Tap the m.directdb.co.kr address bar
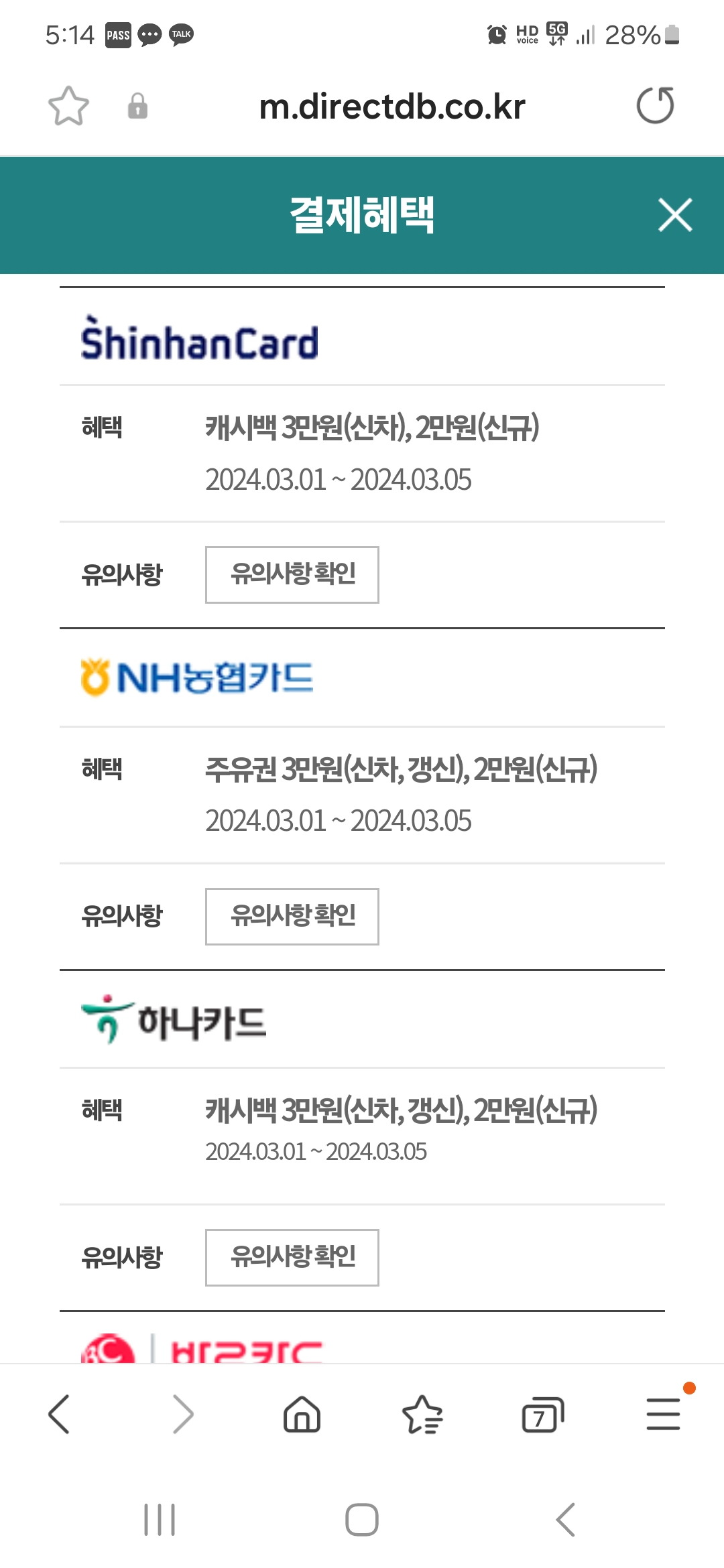 click(x=392, y=106)
